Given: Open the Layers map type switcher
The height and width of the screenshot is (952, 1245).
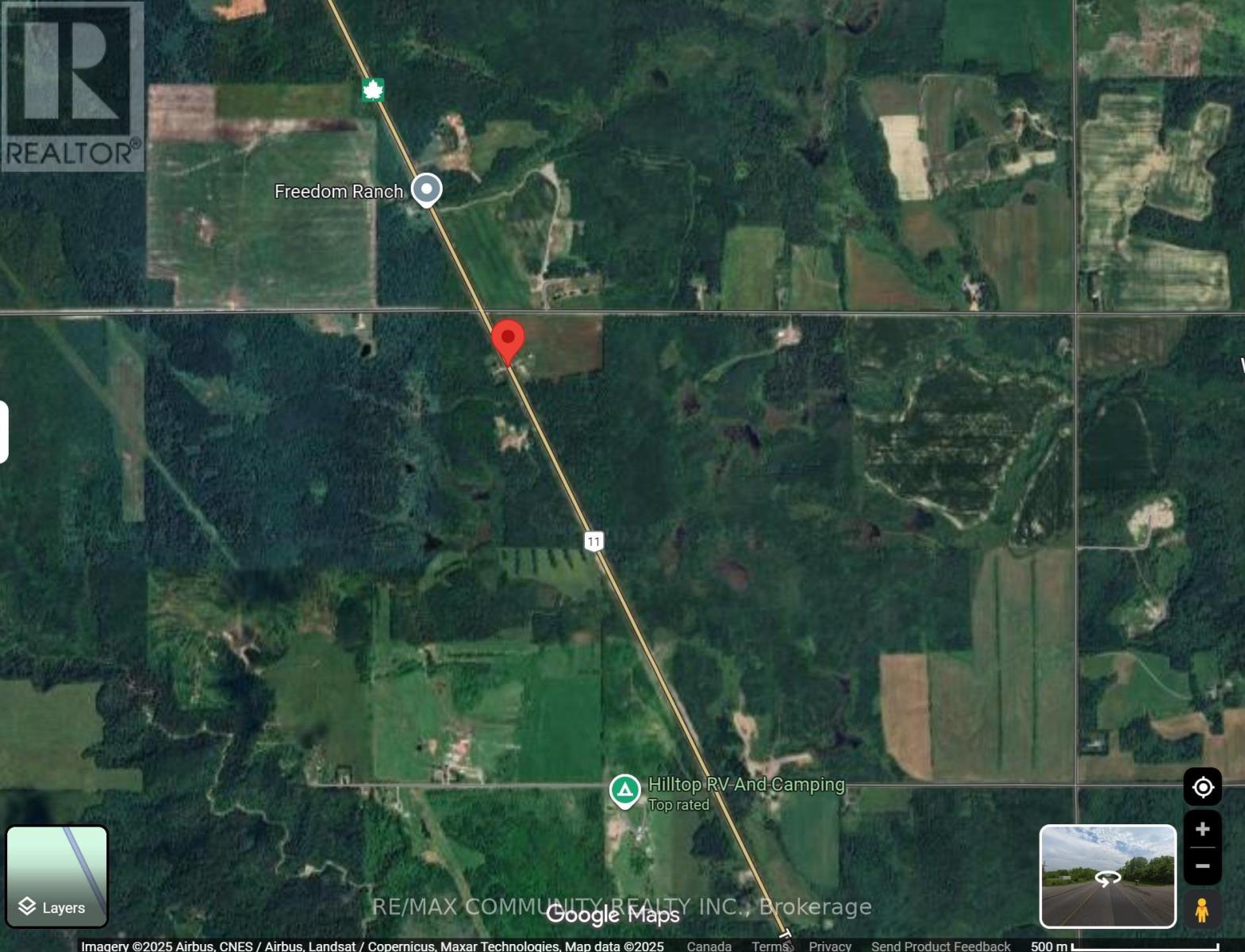Looking at the screenshot, I should coord(57,876).
